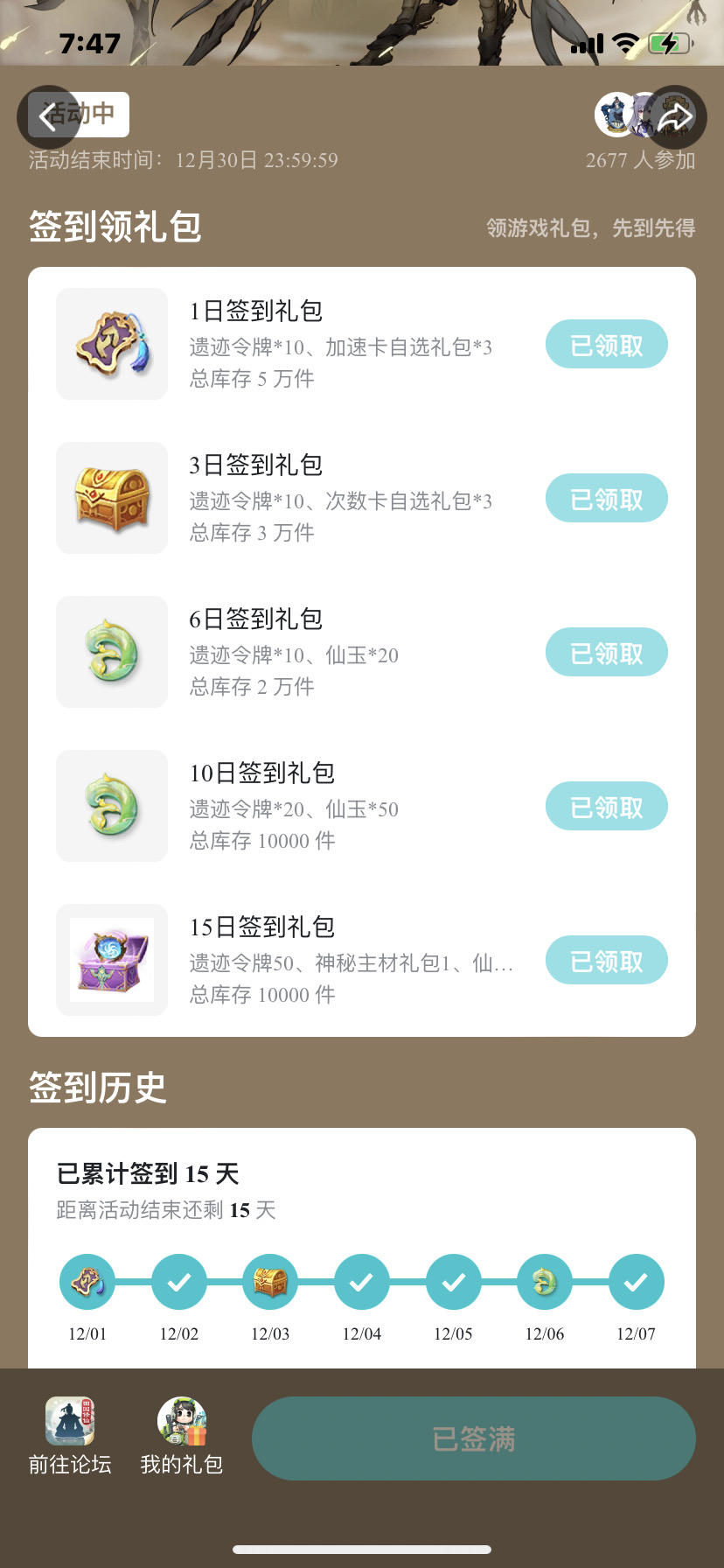Click the 12/03 chest milestone icon
The width and height of the screenshot is (724, 1568).
(x=270, y=1281)
